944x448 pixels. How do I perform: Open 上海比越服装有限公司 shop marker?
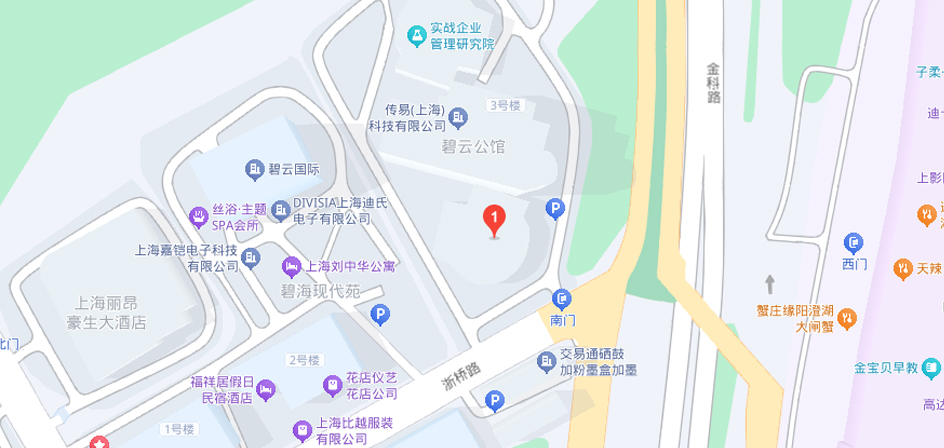pos(302,430)
